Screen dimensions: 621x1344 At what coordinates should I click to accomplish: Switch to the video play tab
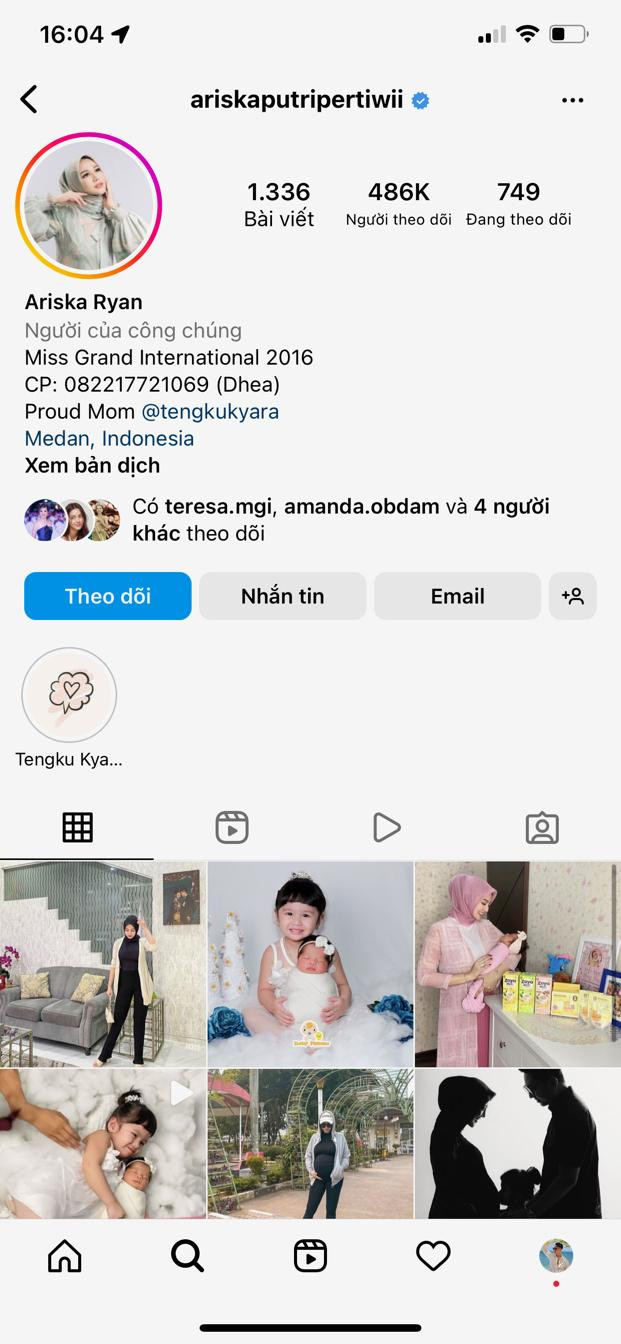[386, 827]
